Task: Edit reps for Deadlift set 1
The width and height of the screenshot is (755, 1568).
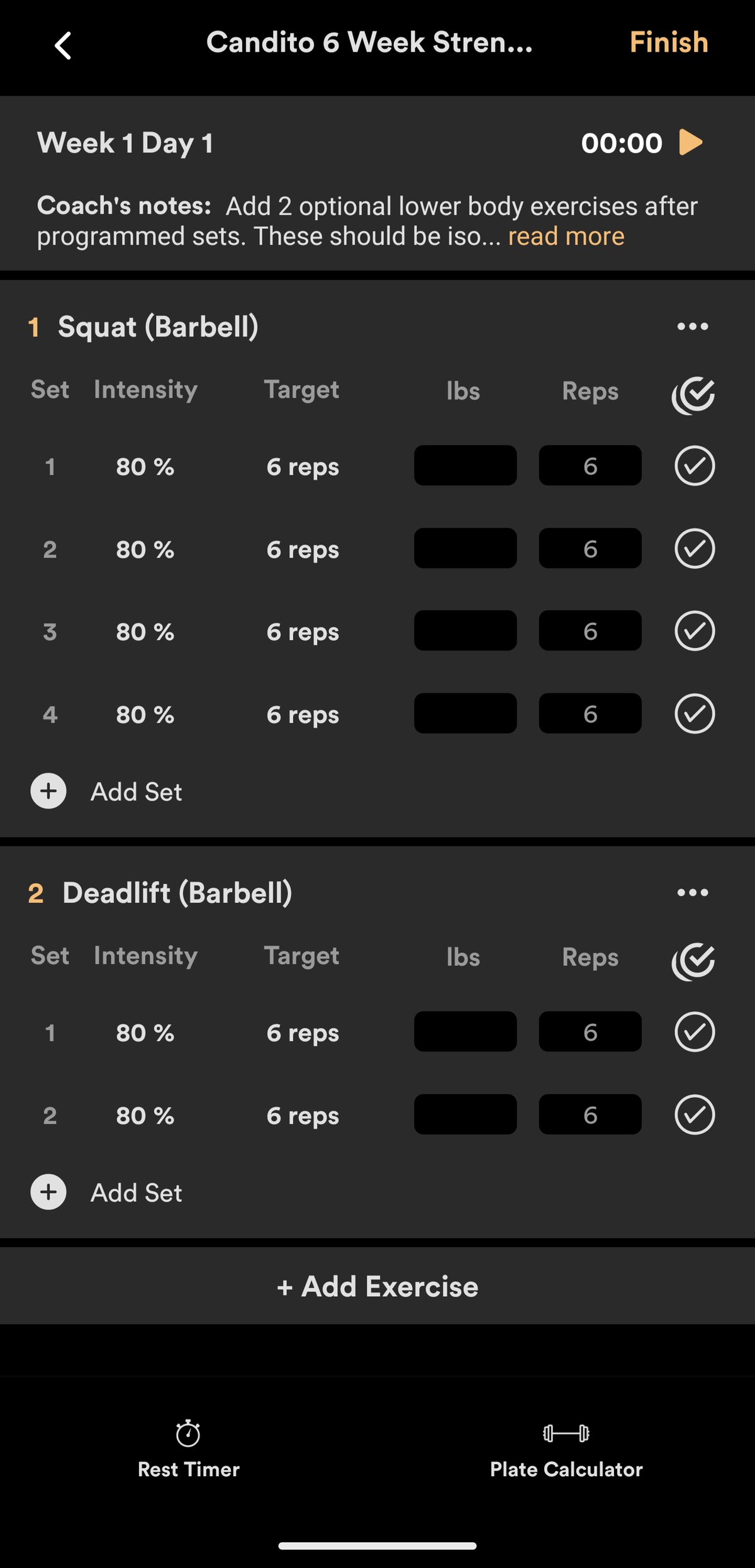Action: click(x=590, y=1031)
